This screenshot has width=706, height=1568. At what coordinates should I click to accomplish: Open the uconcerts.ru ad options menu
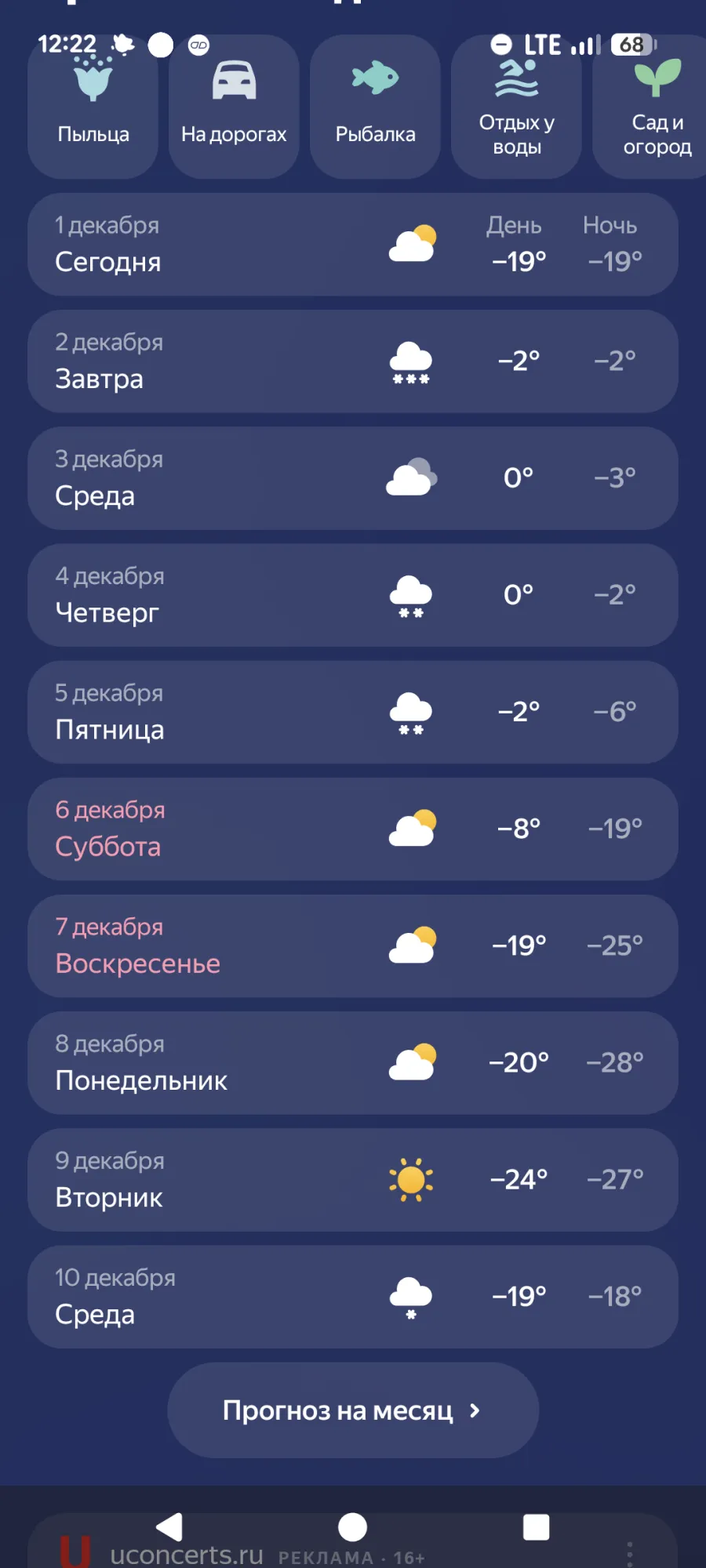(629, 1554)
